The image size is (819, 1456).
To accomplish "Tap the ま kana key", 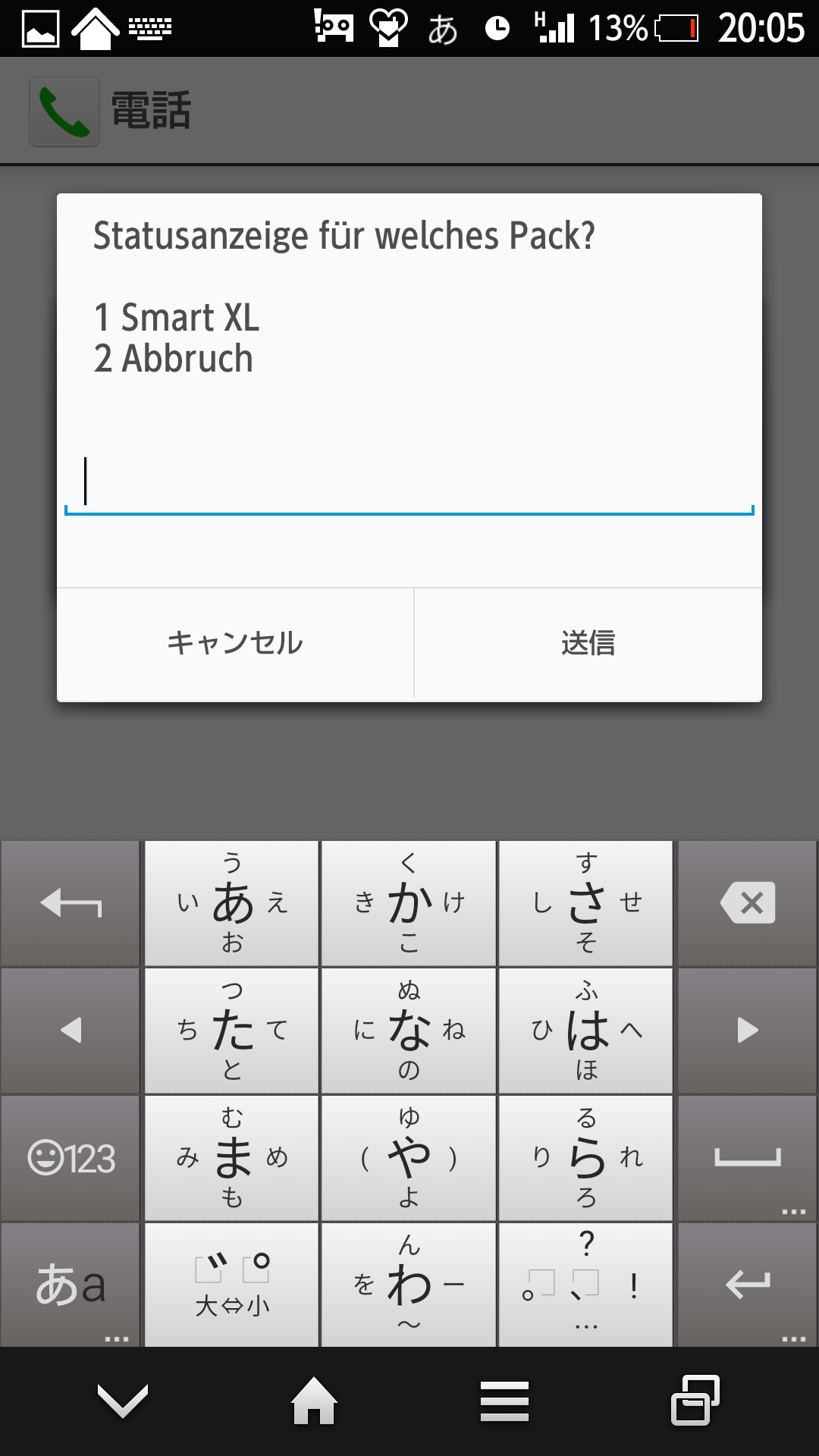I will point(232,1158).
